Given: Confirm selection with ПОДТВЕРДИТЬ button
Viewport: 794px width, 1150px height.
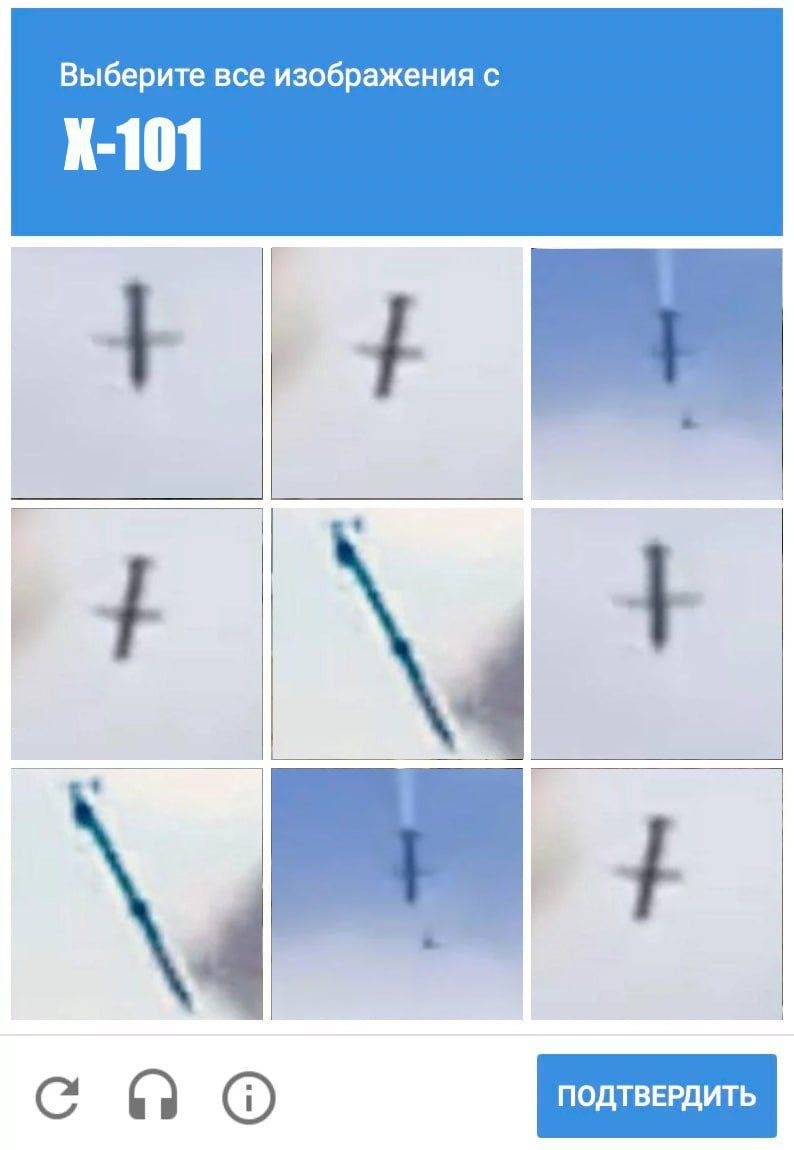Looking at the screenshot, I should [656, 1096].
